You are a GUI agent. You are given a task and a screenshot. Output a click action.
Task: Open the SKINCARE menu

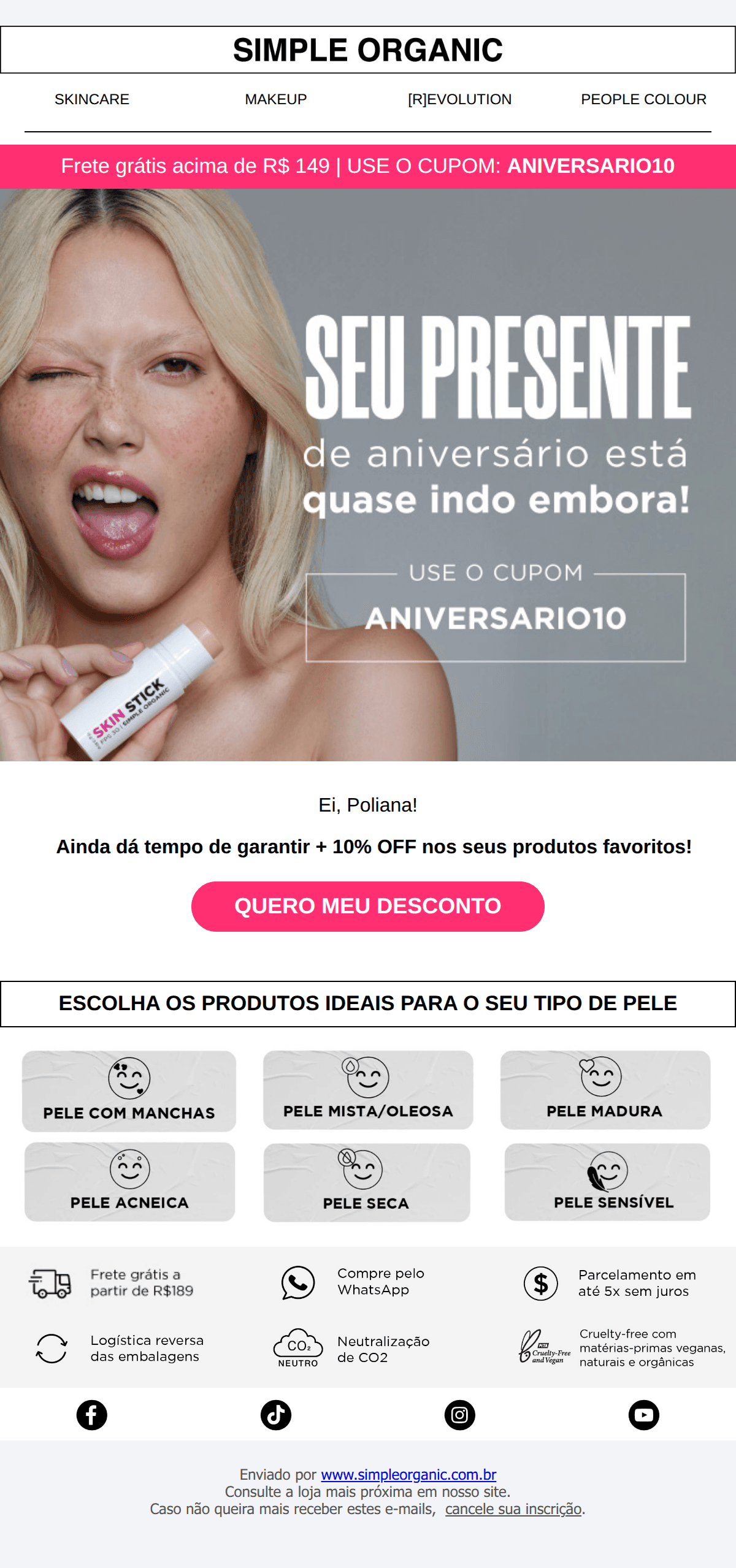pyautogui.click(x=91, y=99)
